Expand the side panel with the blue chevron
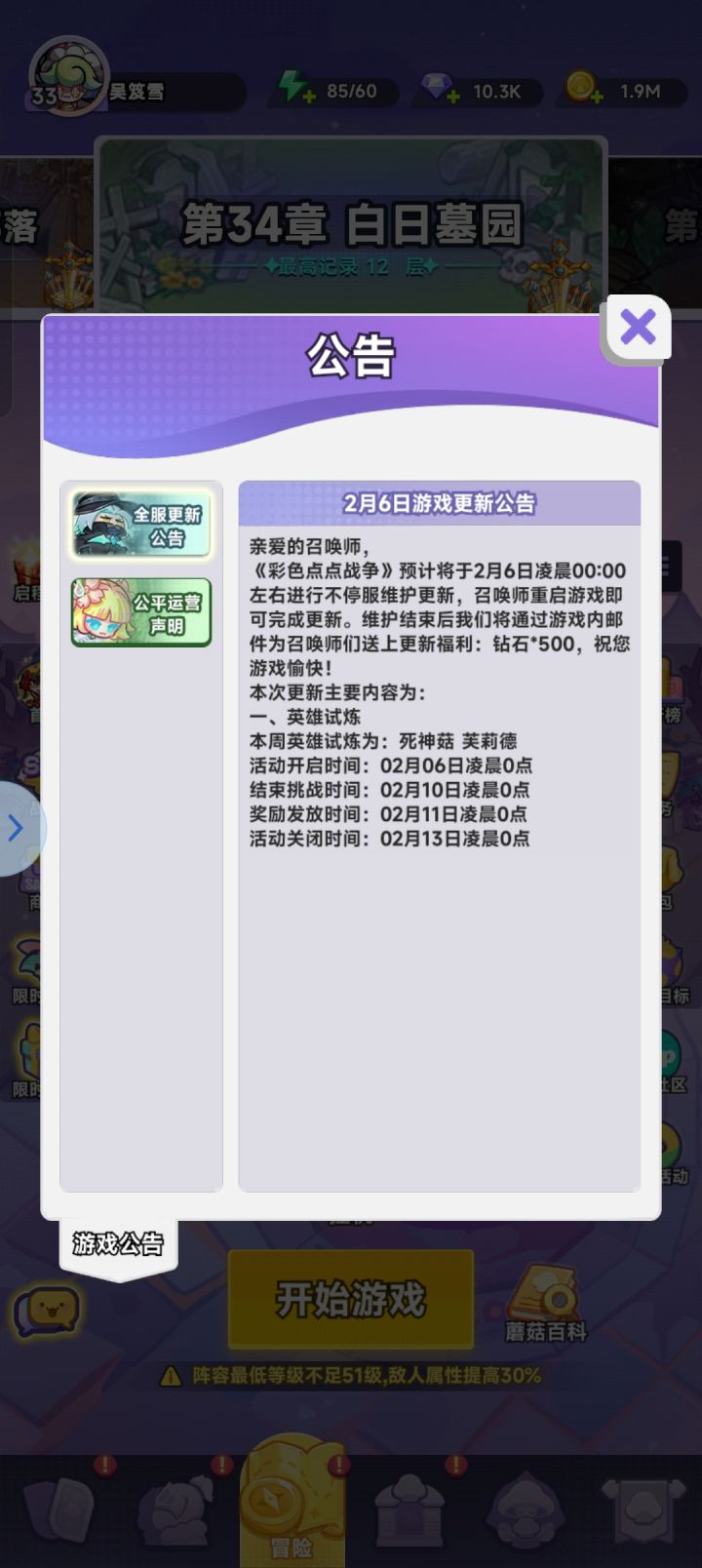 tap(15, 829)
